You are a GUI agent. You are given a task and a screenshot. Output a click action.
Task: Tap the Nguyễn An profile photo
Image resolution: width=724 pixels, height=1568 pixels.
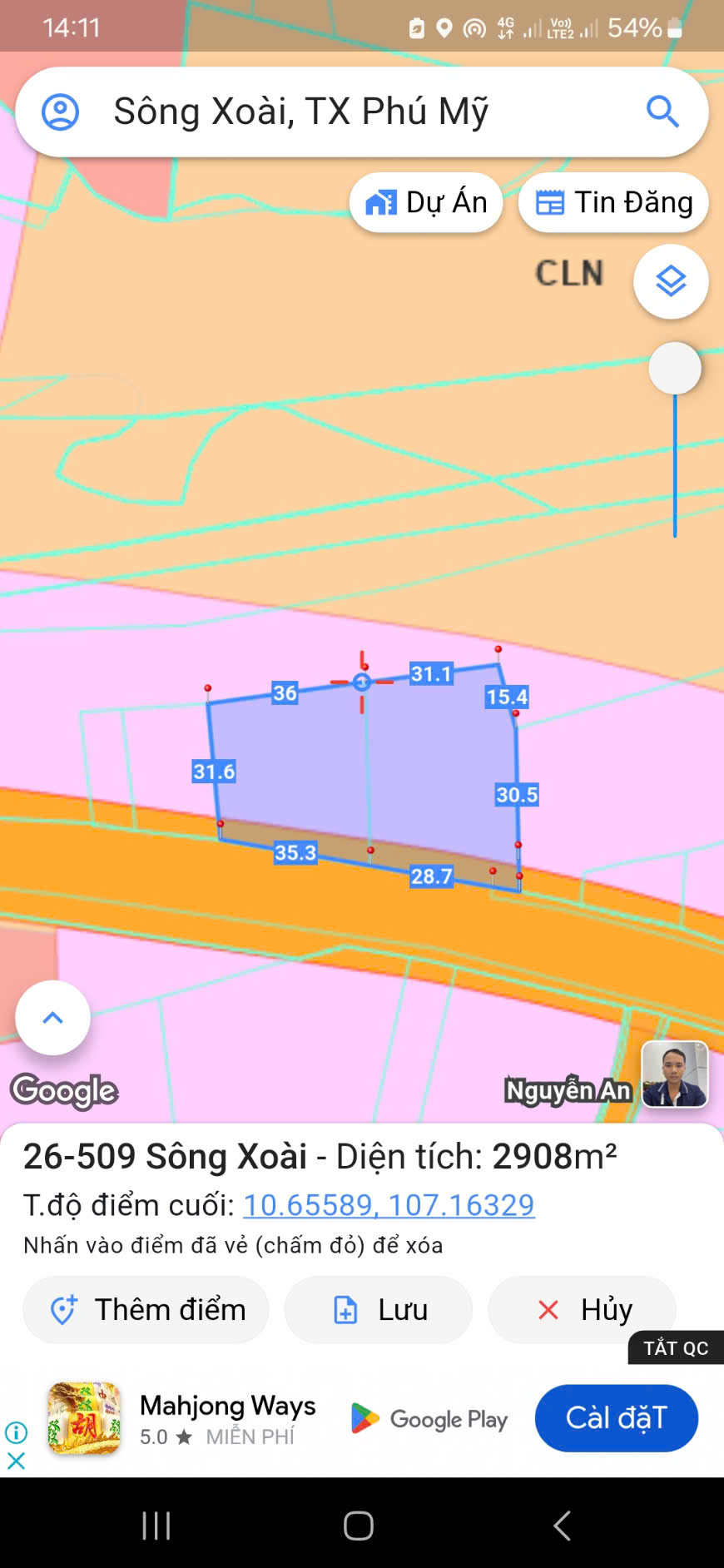(677, 1074)
